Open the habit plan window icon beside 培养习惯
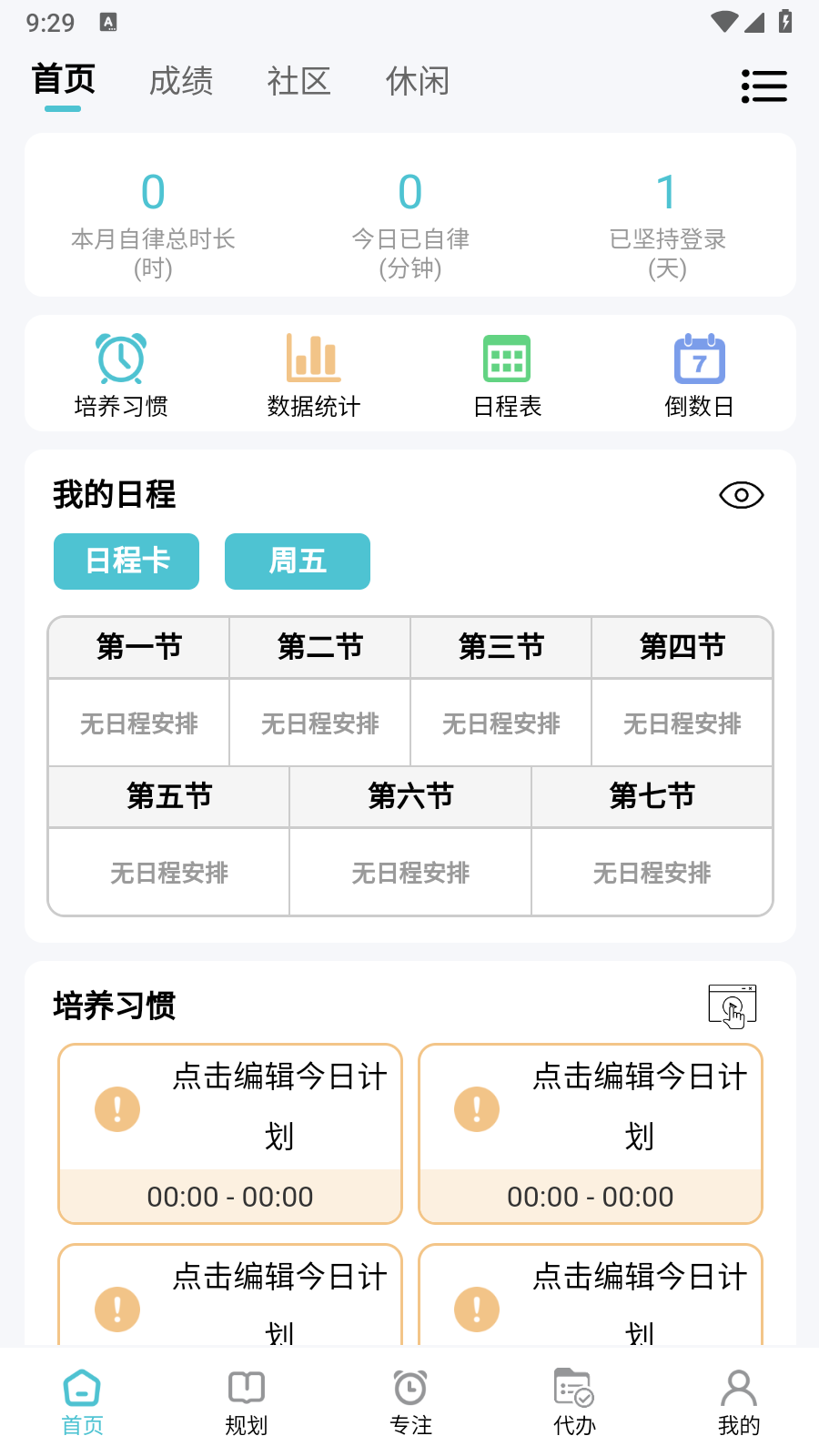 click(732, 1006)
